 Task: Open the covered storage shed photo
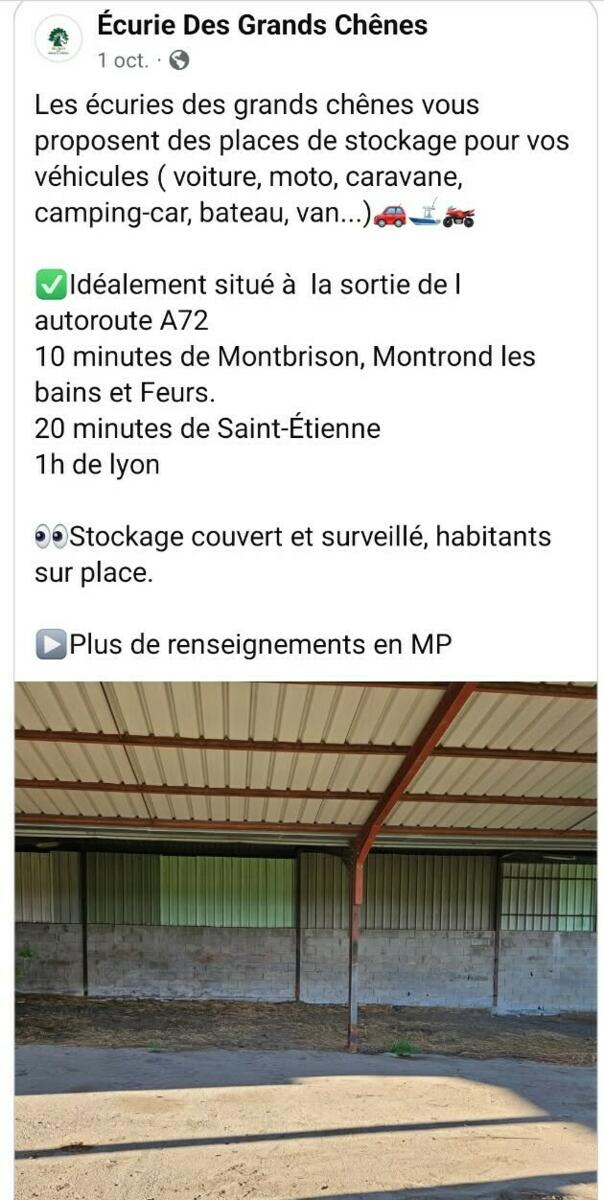click(x=305, y=940)
